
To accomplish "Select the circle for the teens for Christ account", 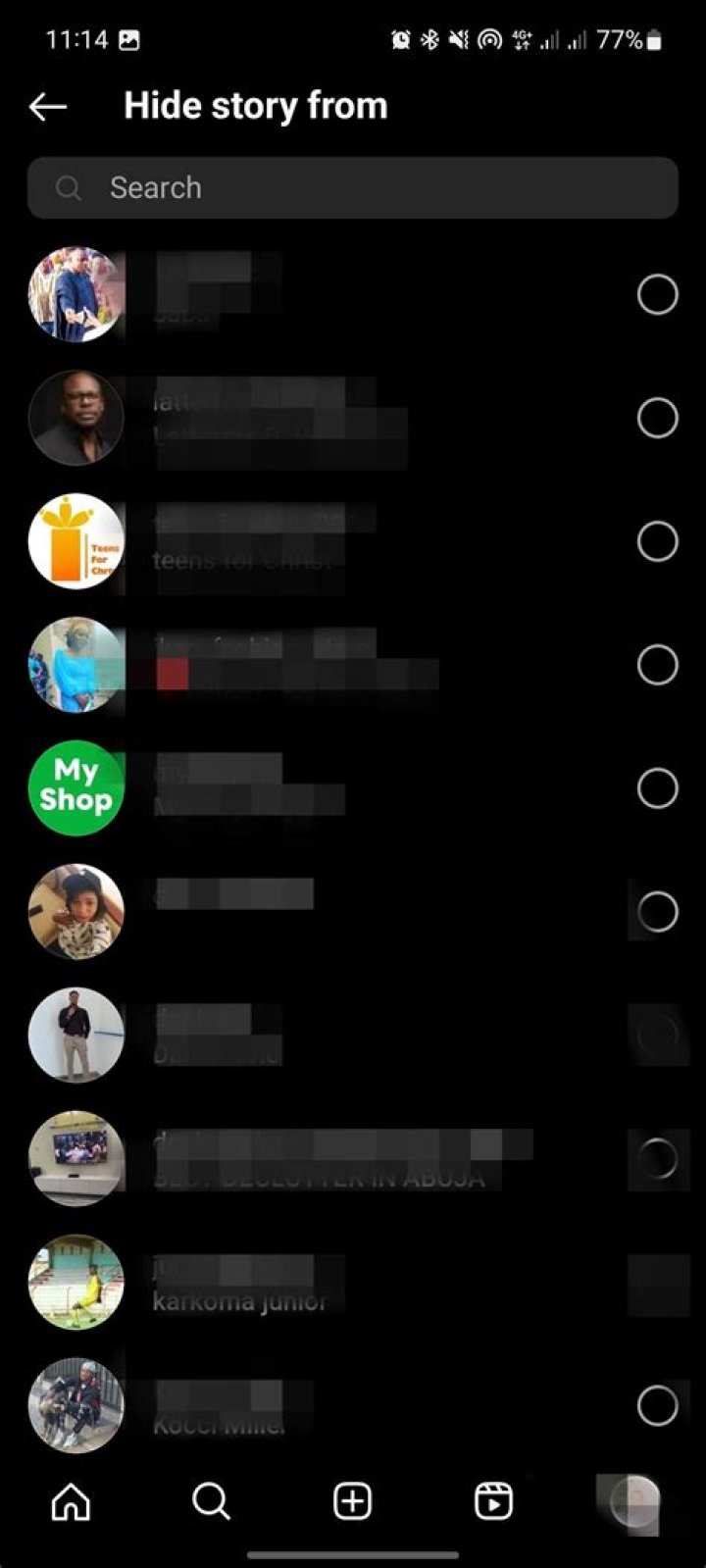I will click(x=657, y=541).
